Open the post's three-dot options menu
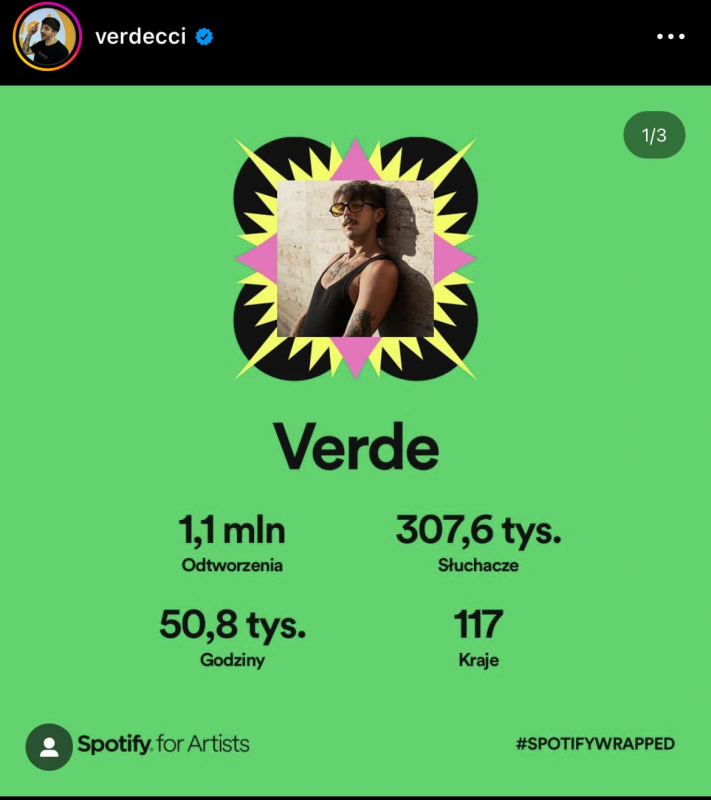This screenshot has height=800, width=711. pyautogui.click(x=671, y=37)
